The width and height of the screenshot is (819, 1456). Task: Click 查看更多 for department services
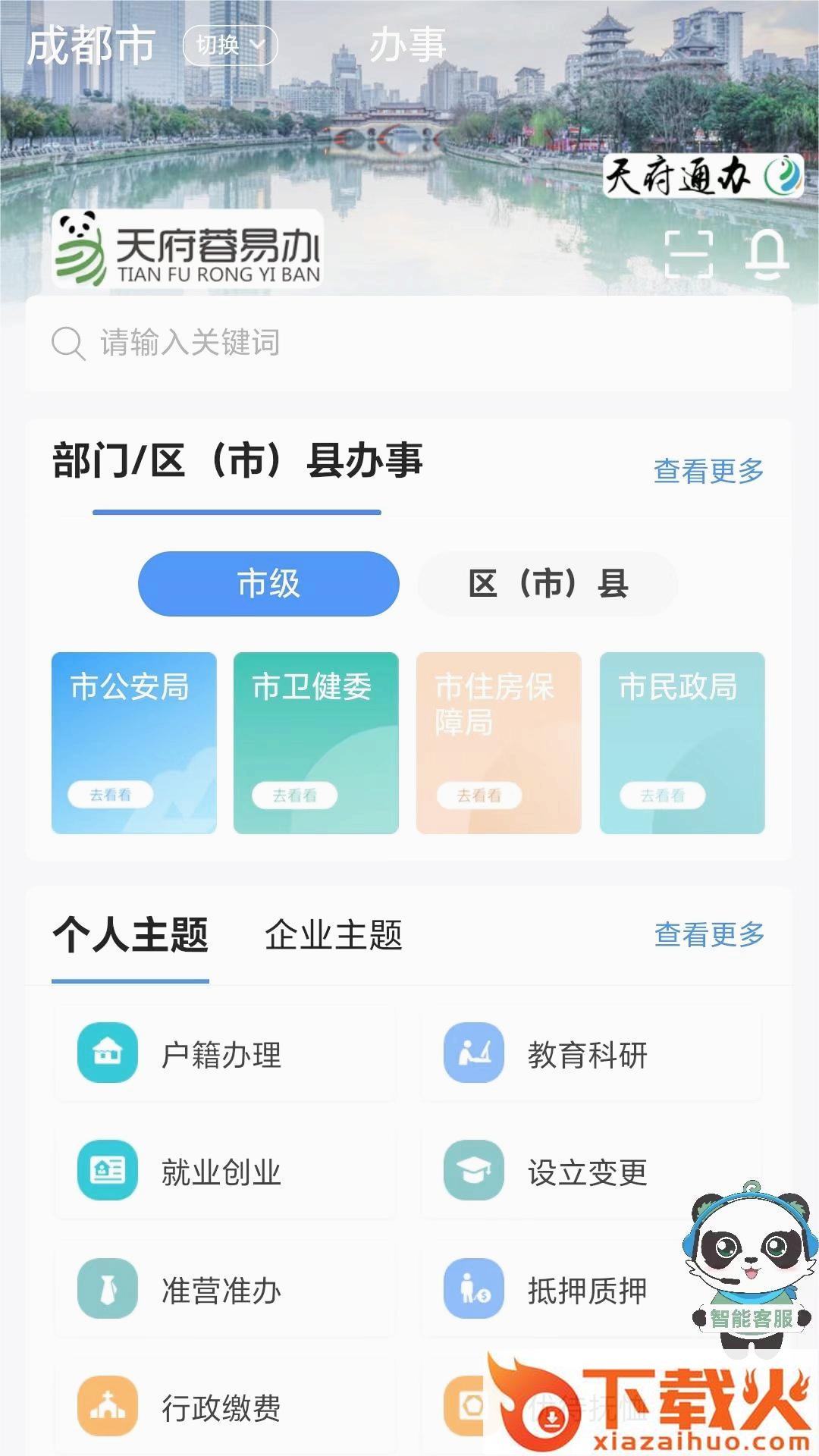[x=708, y=471]
